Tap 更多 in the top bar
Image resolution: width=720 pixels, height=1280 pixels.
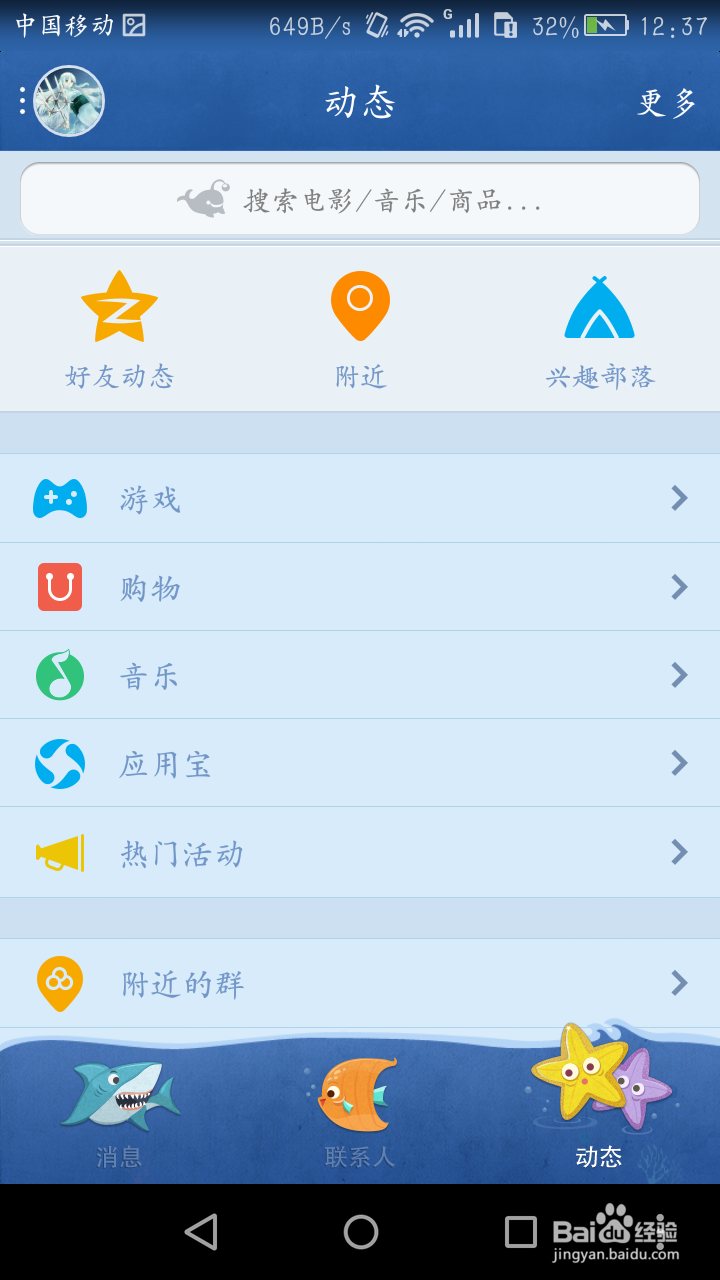667,102
